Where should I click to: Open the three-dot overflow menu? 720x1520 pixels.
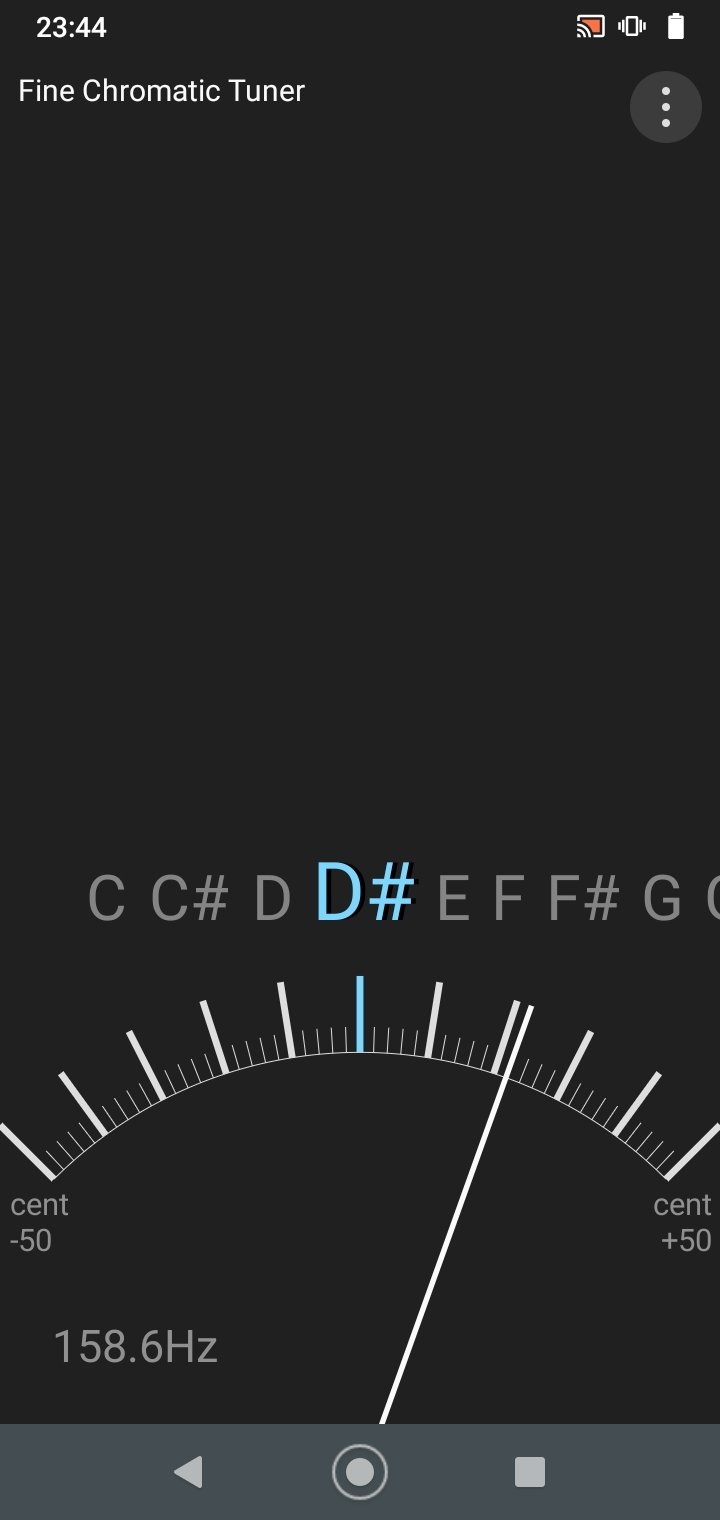click(x=665, y=107)
